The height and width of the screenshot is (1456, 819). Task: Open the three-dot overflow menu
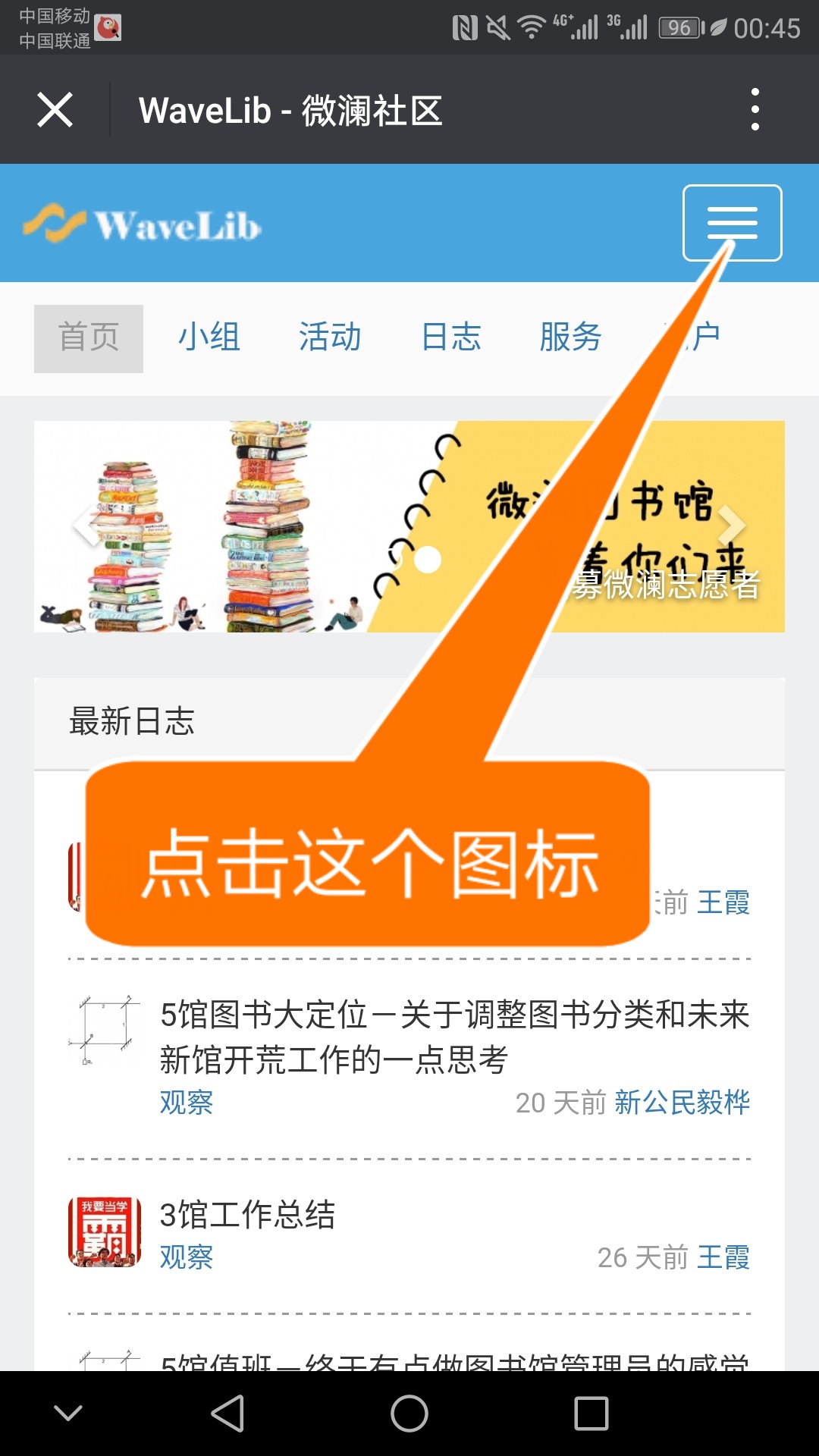[x=755, y=110]
